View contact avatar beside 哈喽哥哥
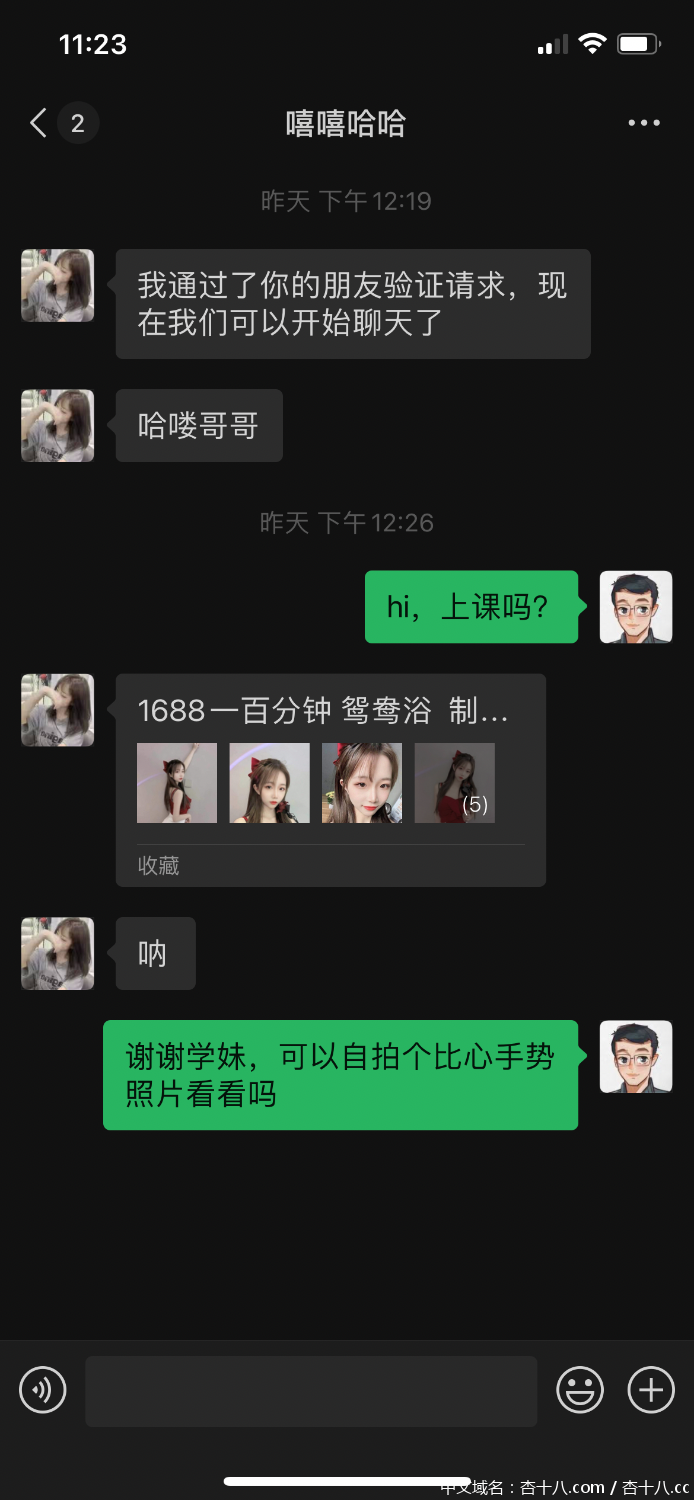Viewport: 694px width, 1500px height. point(58,426)
